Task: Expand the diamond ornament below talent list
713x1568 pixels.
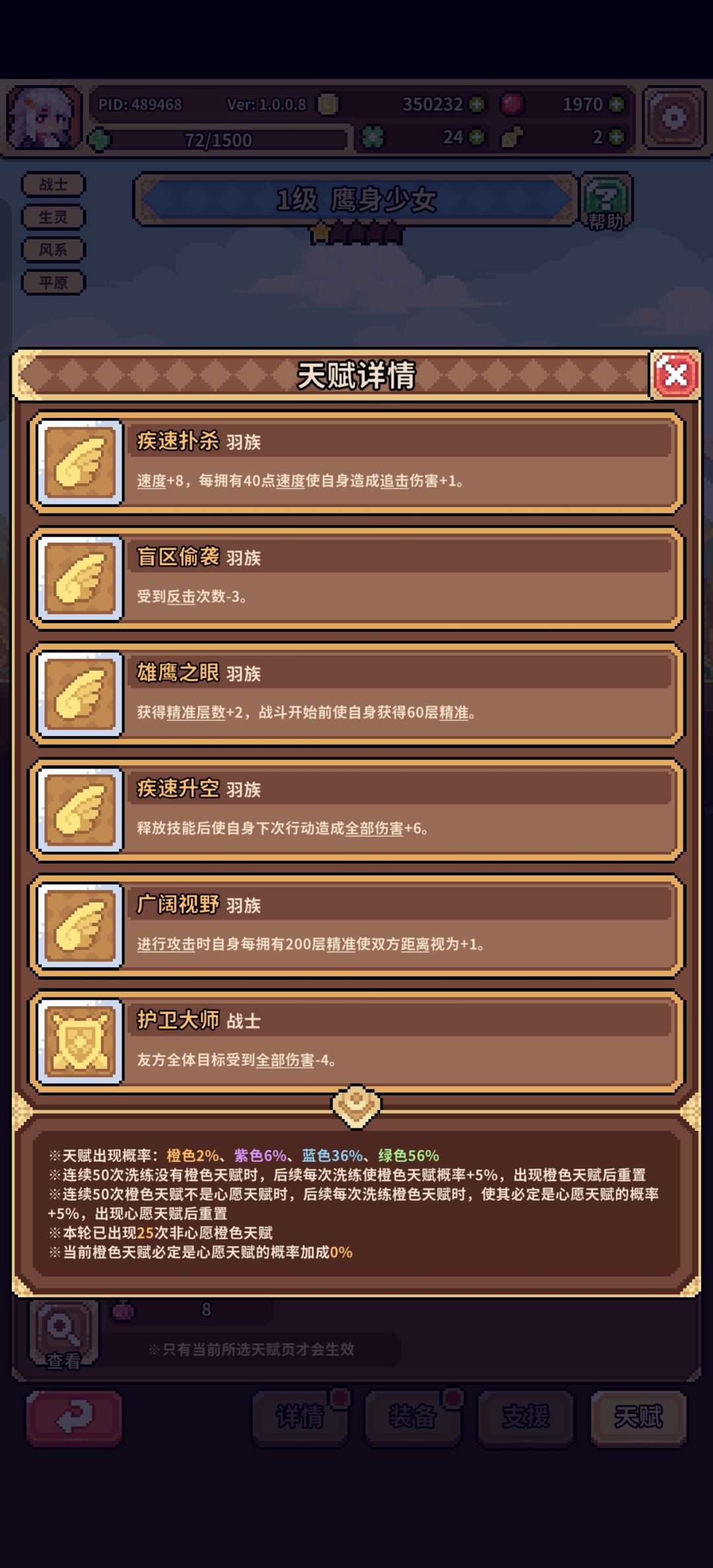Action: click(x=356, y=1108)
